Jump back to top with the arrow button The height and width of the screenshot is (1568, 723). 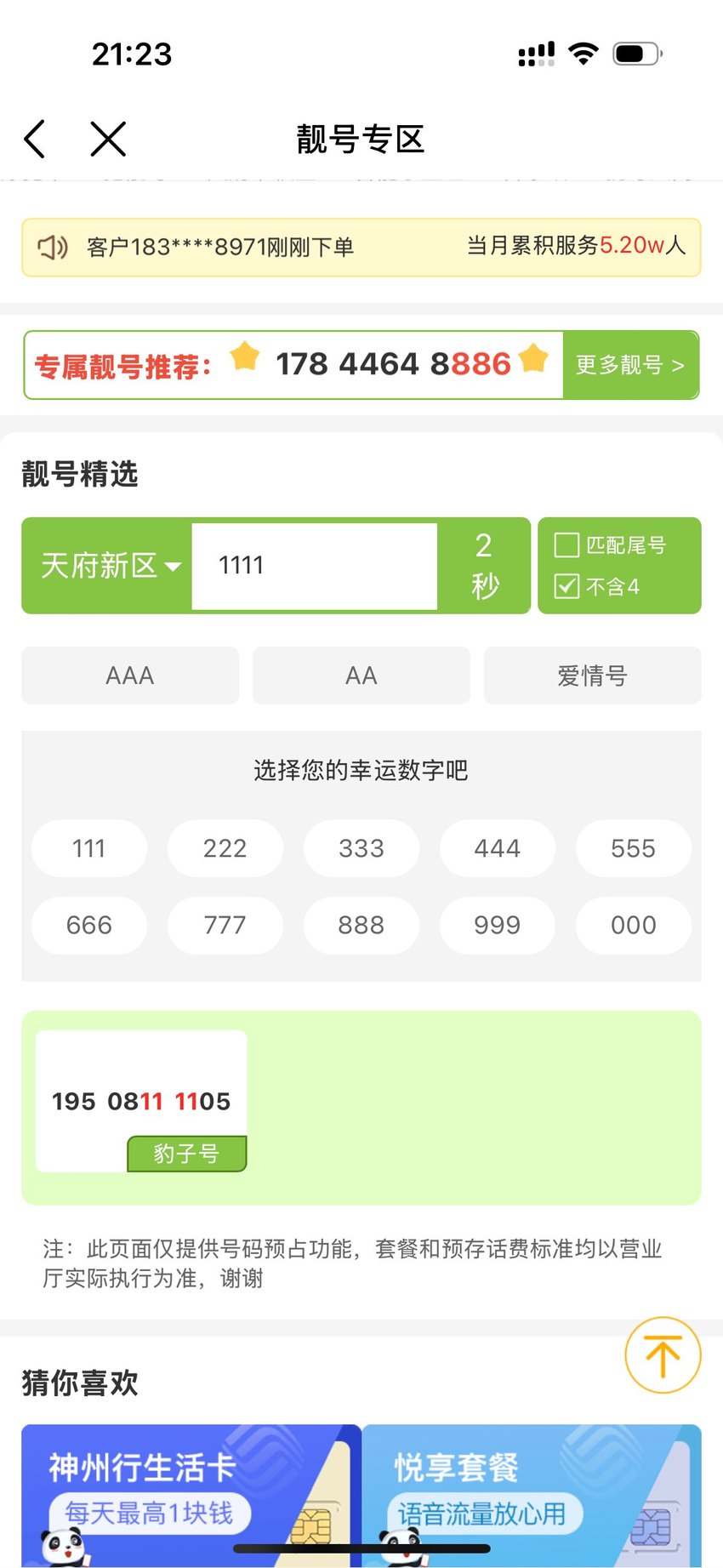coord(663,1355)
